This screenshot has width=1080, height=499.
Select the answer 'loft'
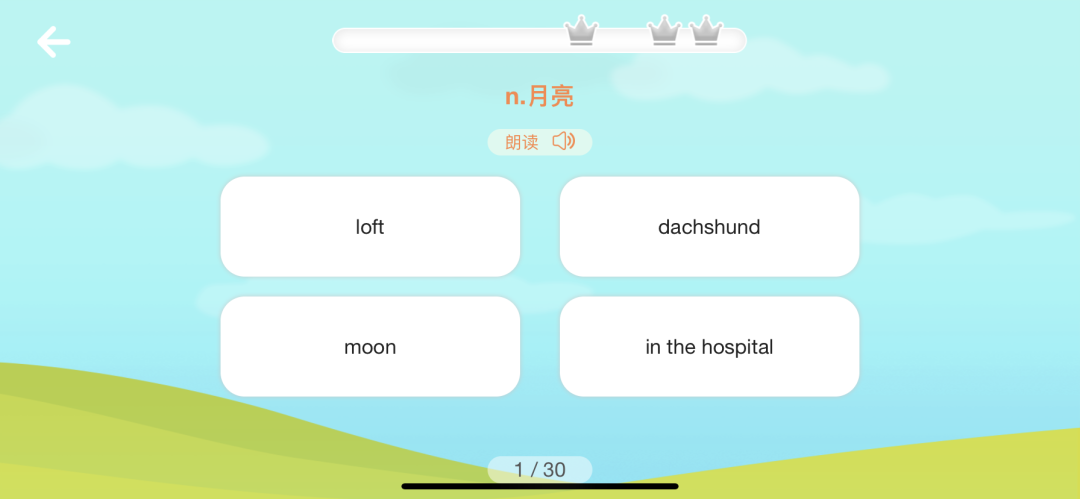pyautogui.click(x=370, y=227)
